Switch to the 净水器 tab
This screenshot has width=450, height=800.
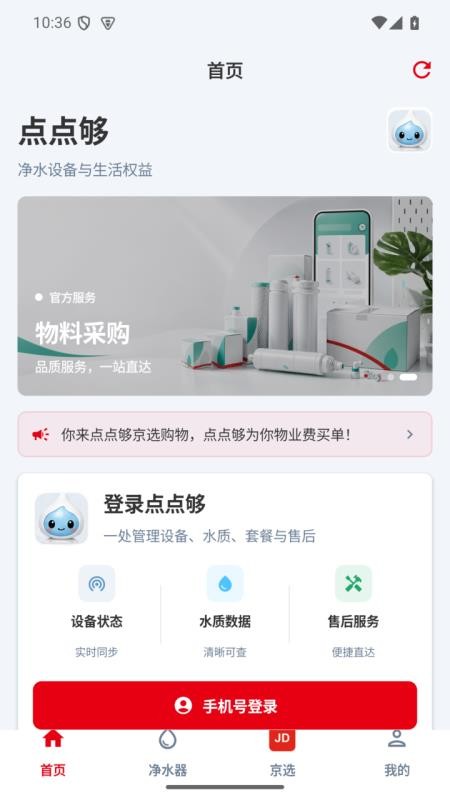(168, 754)
